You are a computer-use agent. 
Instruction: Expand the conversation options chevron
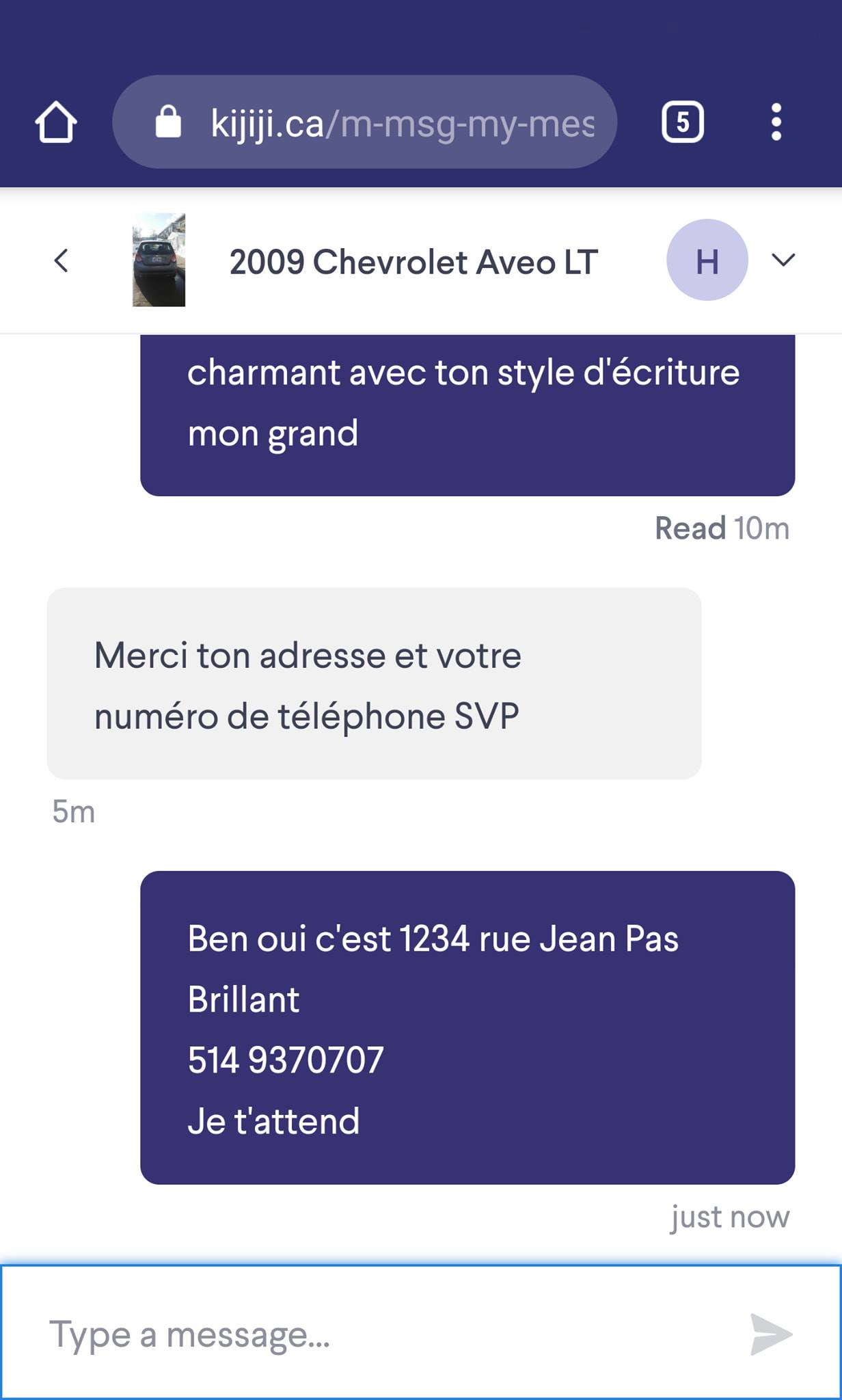(783, 259)
